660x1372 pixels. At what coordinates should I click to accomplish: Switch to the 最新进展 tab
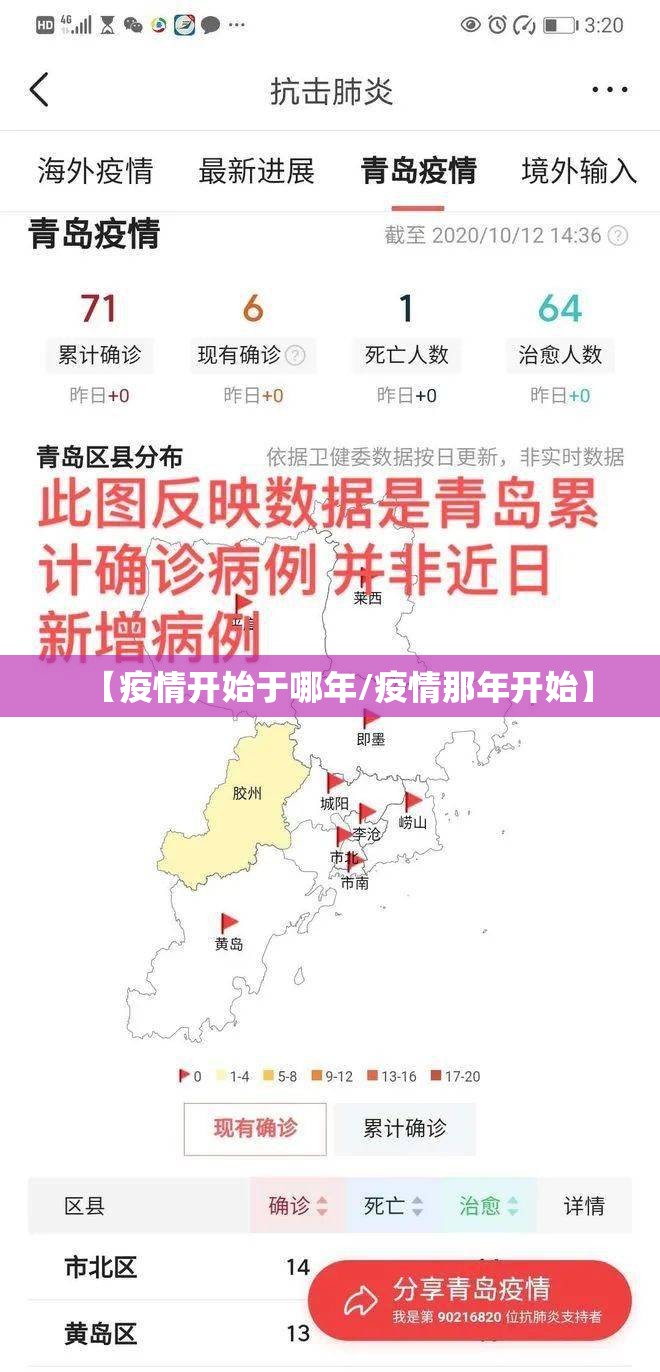256,171
